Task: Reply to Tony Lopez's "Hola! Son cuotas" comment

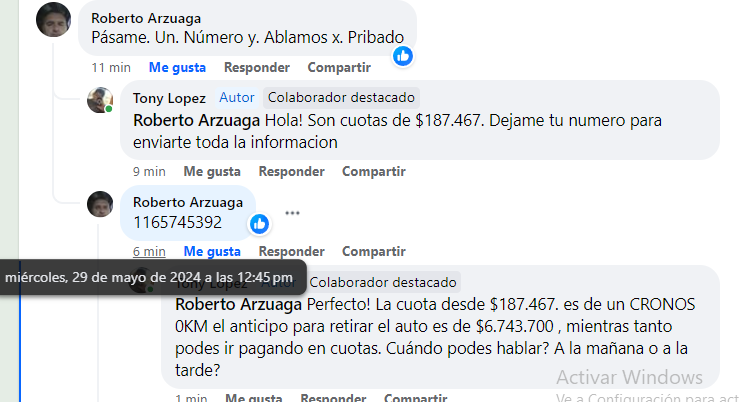Action: [x=291, y=171]
